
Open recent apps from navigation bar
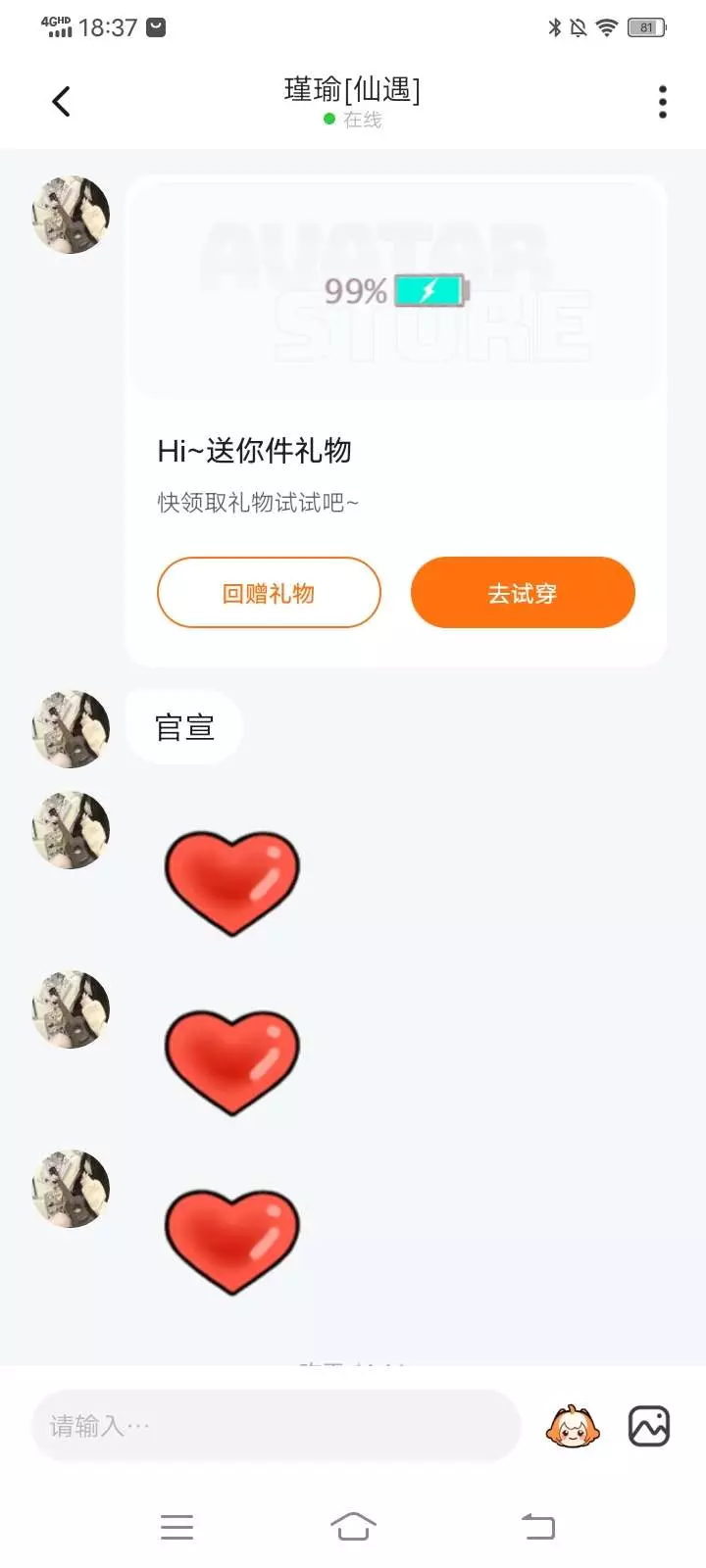coord(176,1527)
